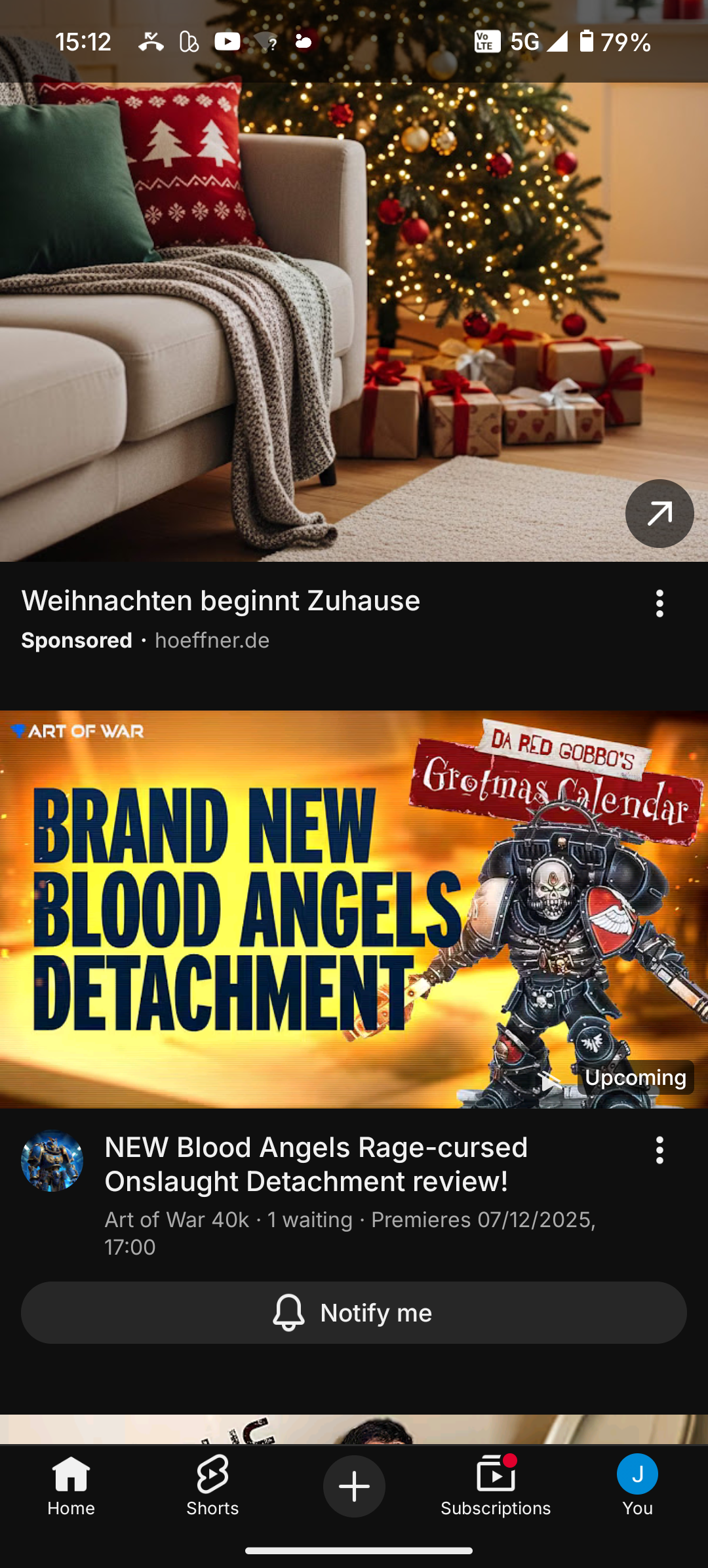This screenshot has width=708, height=1568.
Task: Go to the Subscriptions tab
Action: coord(496,1487)
